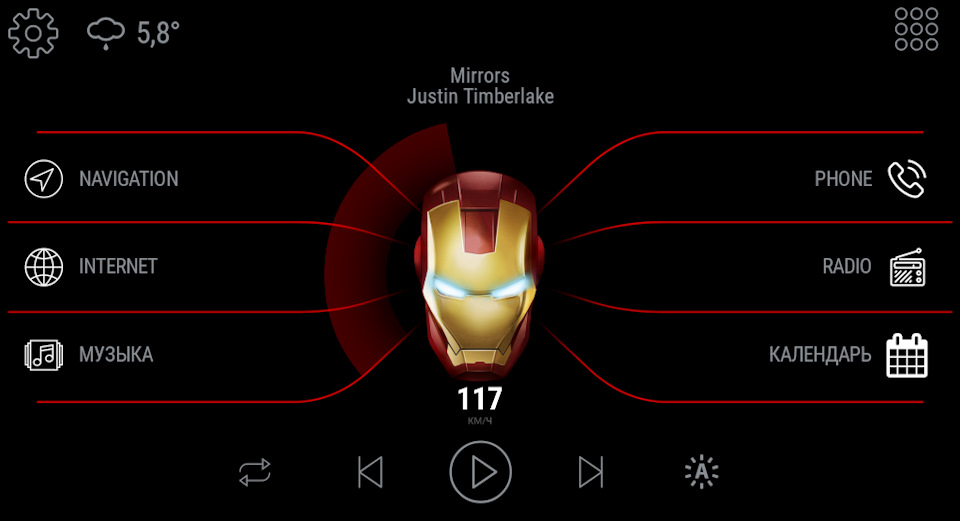Open Музыка music player

[x=90, y=355]
